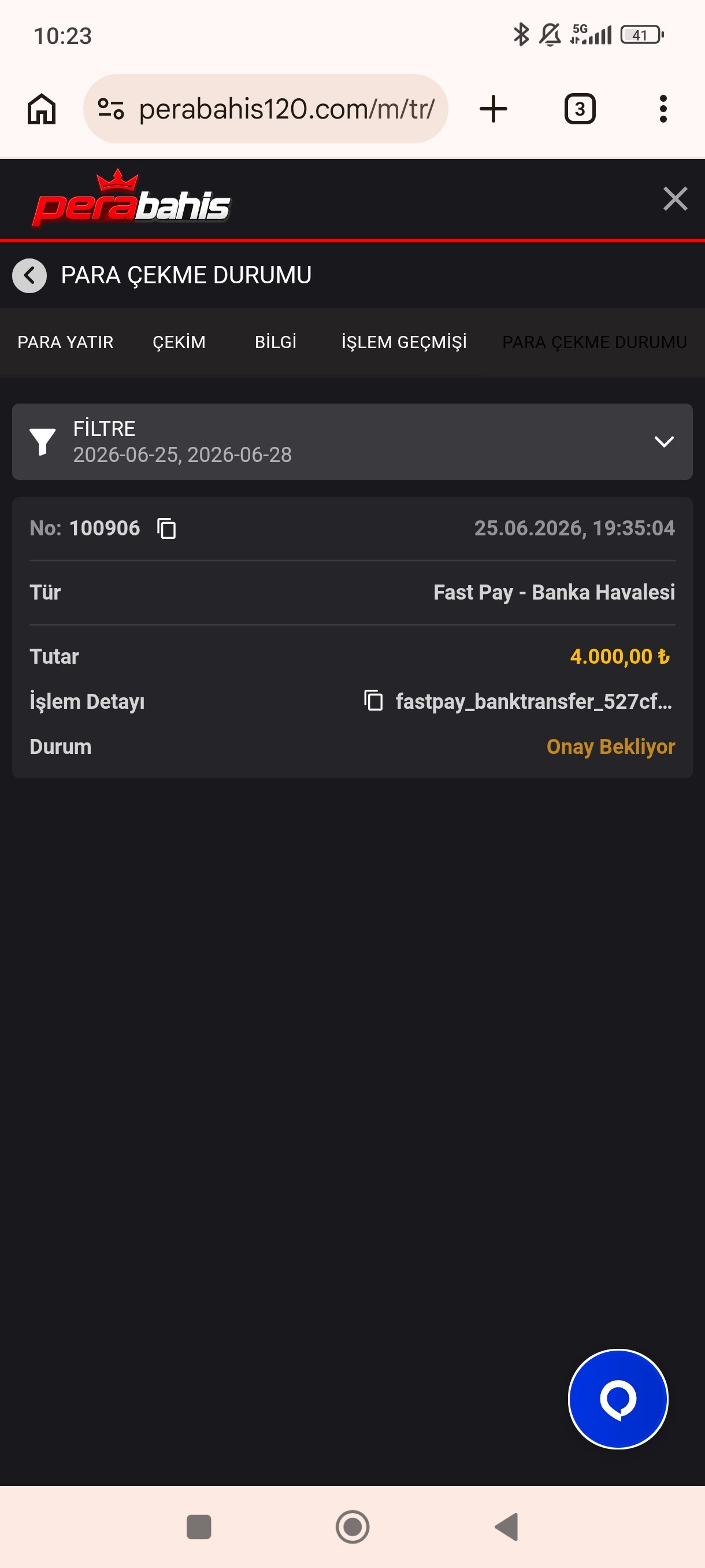Open the live chat support bubble
The width and height of the screenshot is (705, 1568).
click(617, 1399)
